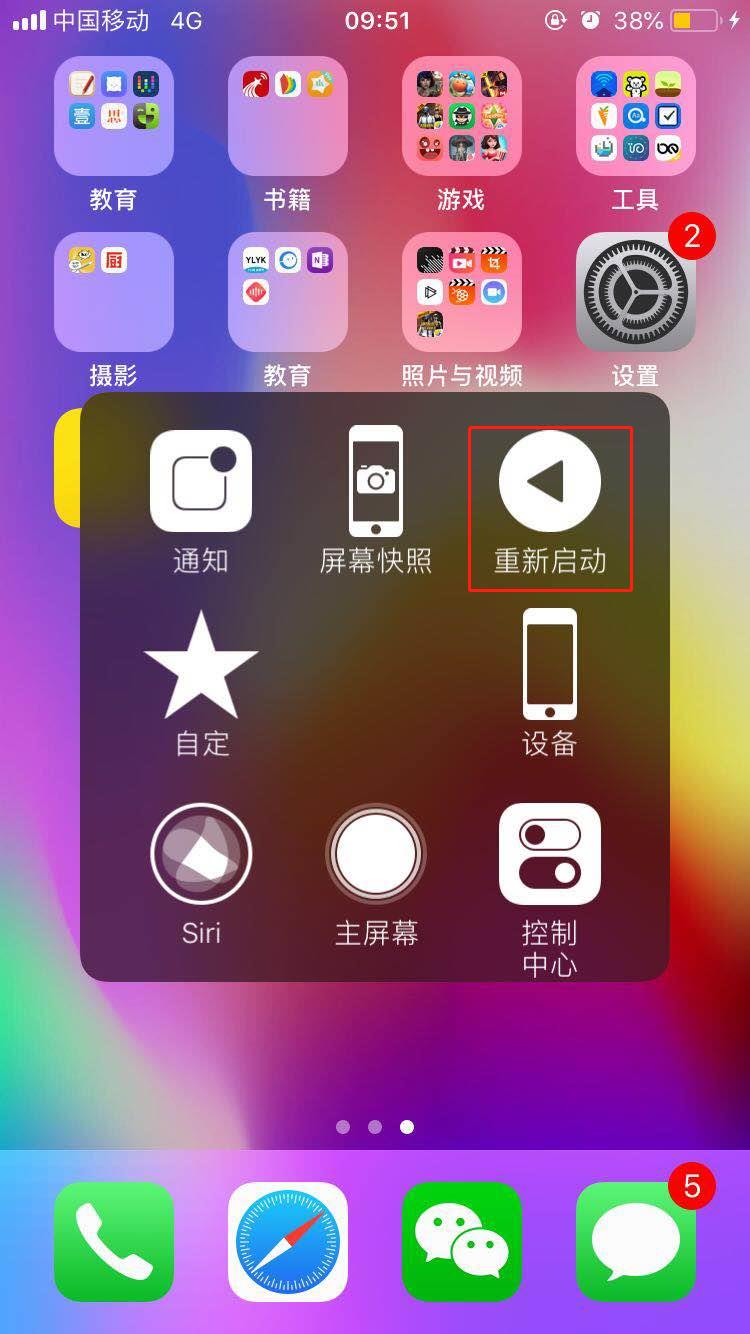Open 通知 notifications from AssistiveTouch

pyautogui.click(x=200, y=480)
